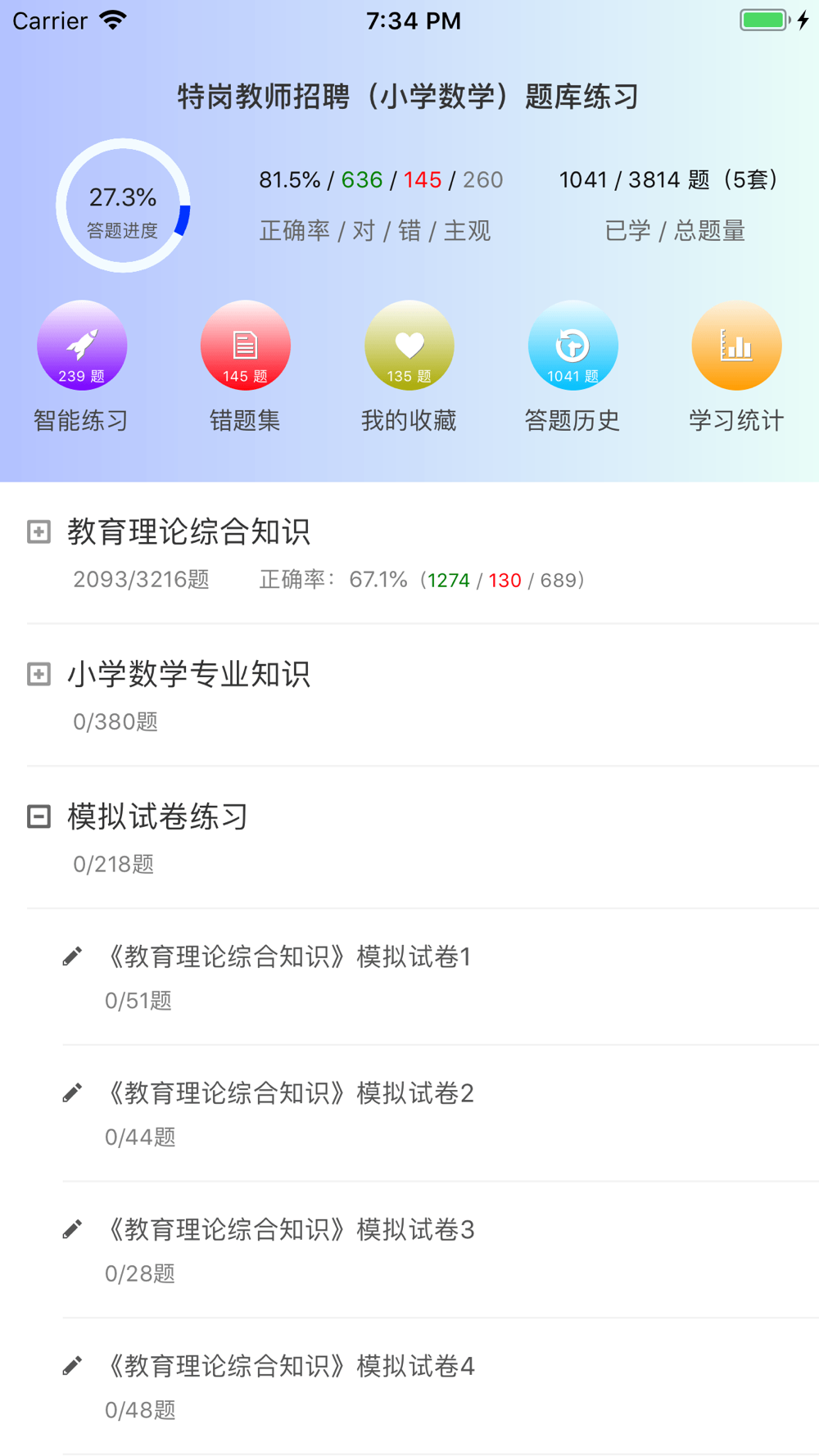Start 《教育理论综合知识》模拟试卷3
The width and height of the screenshot is (819, 1456).
click(x=441, y=1250)
